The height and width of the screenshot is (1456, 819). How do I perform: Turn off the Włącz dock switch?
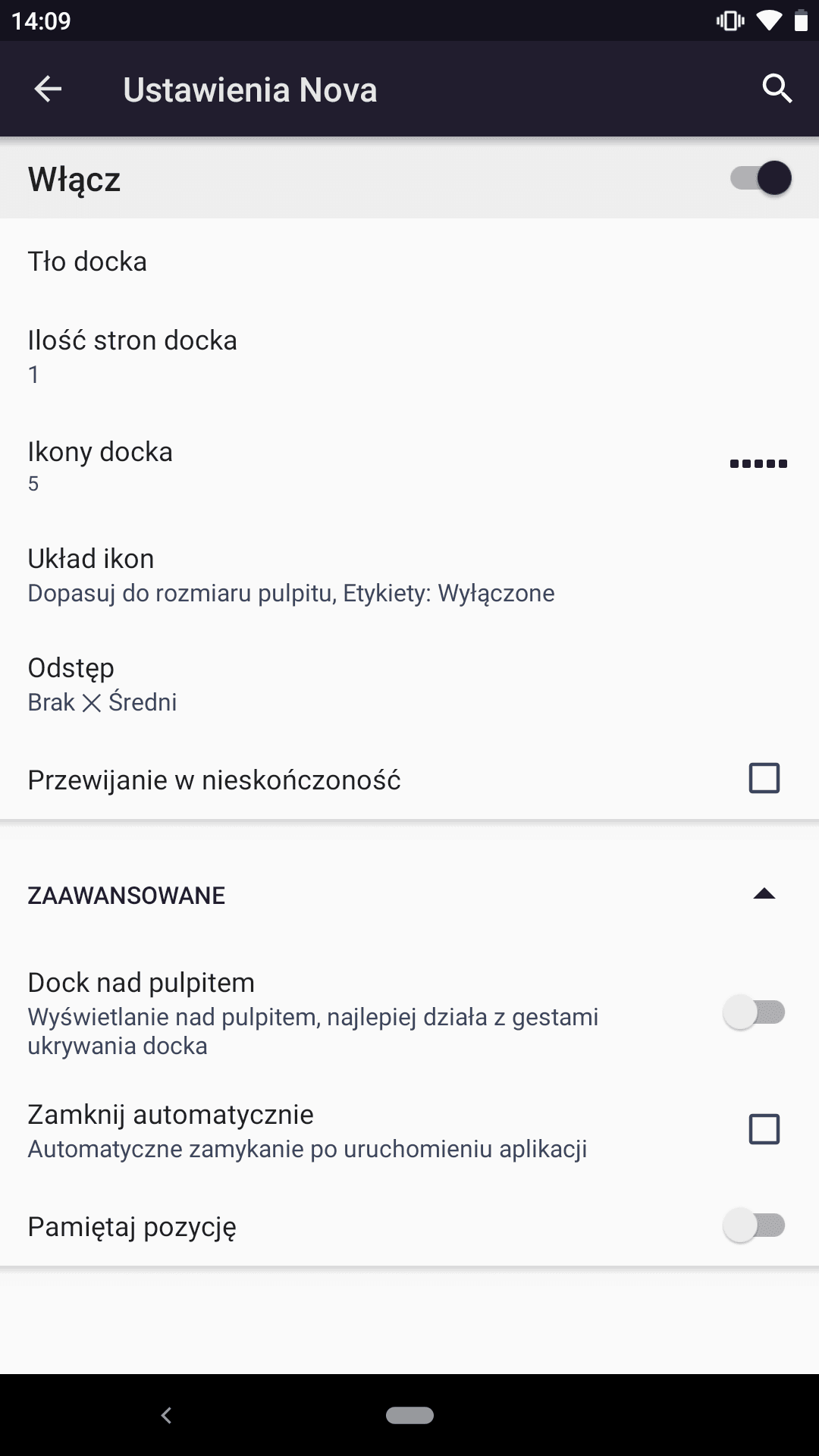coord(761,179)
